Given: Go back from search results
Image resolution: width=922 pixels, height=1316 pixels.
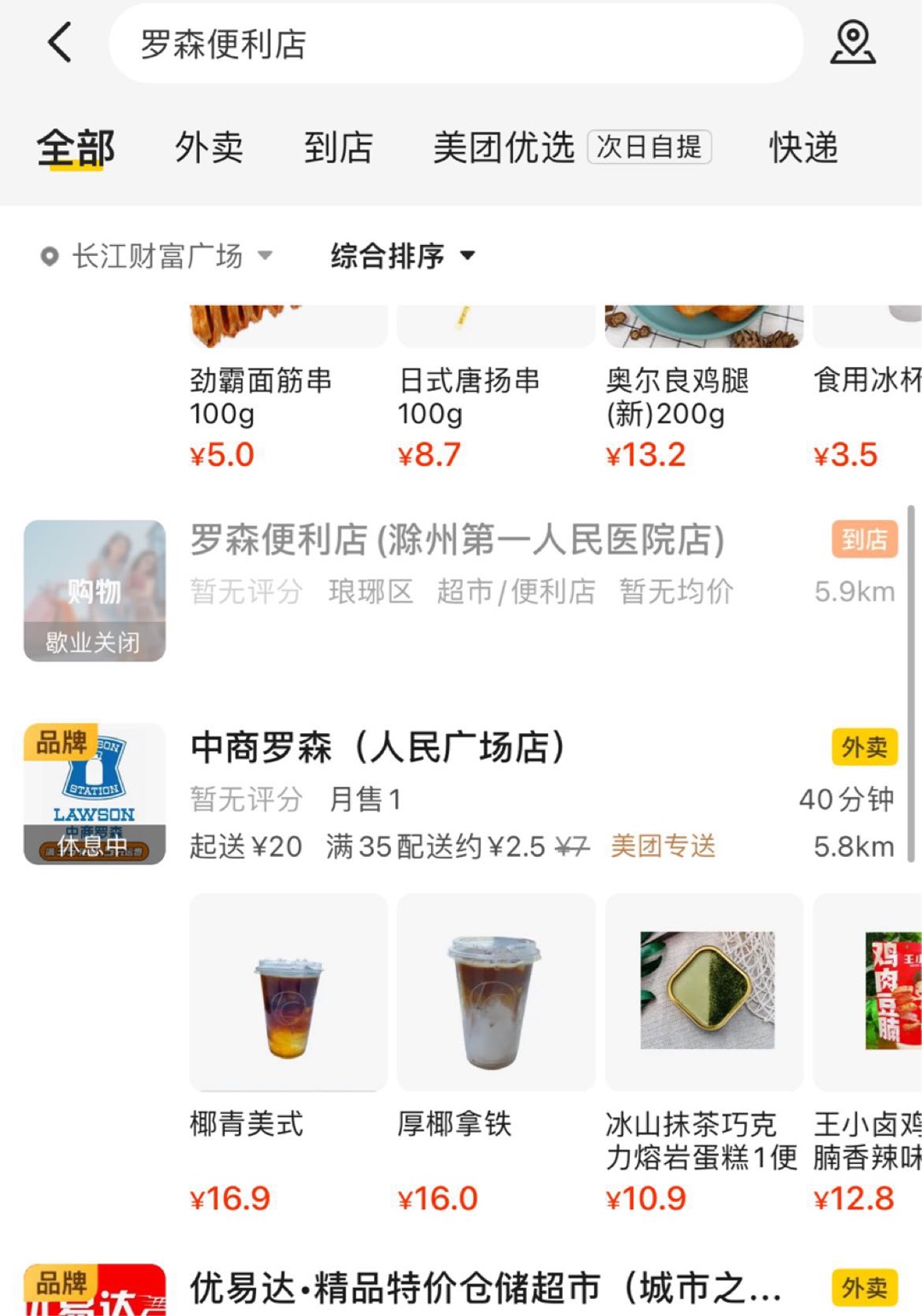Looking at the screenshot, I should (60, 43).
